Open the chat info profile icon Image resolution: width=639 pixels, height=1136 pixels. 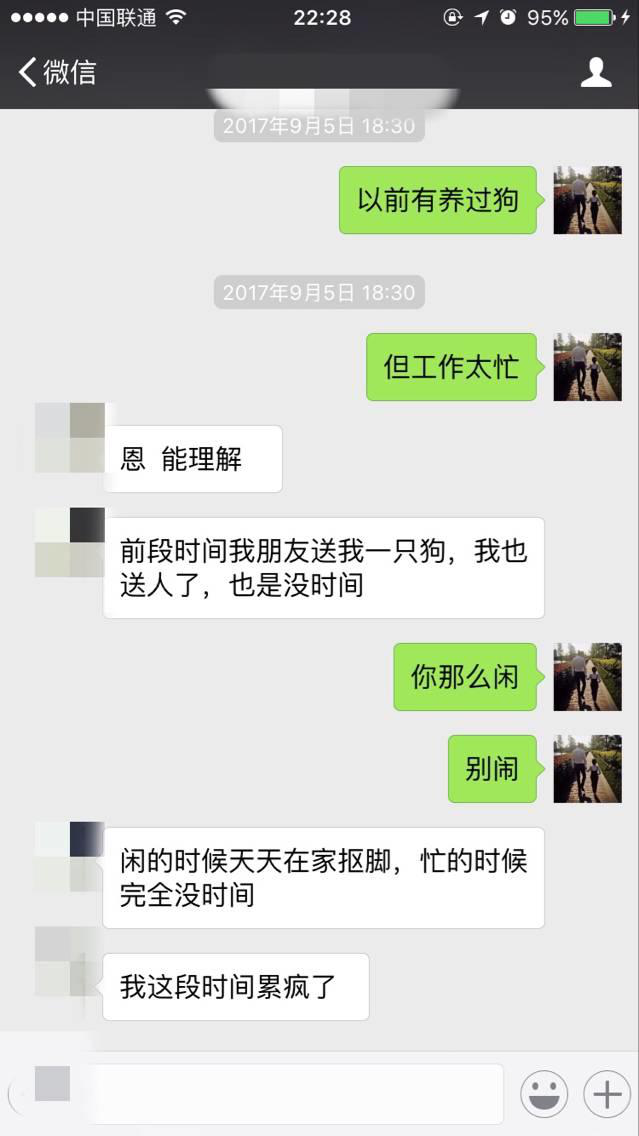pyautogui.click(x=596, y=72)
